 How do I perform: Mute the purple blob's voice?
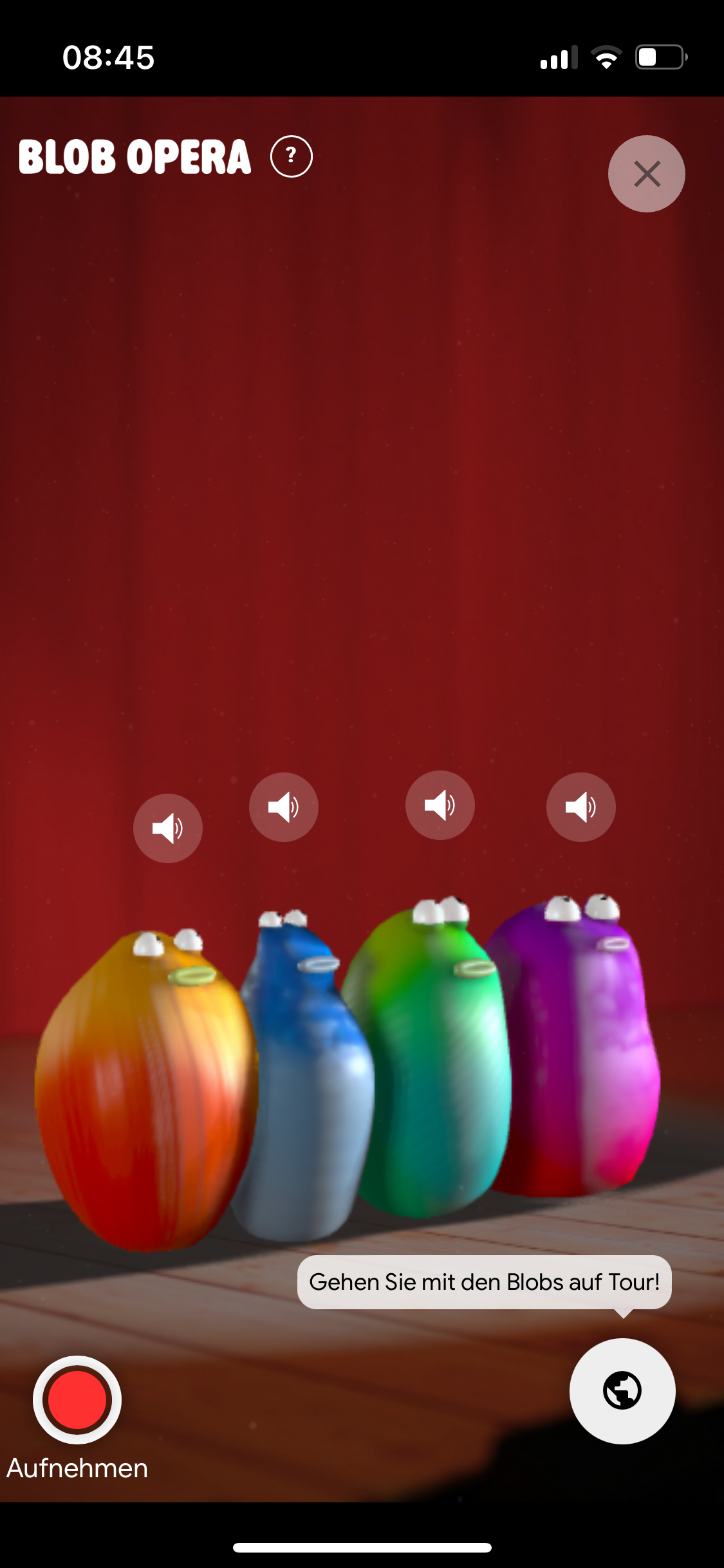click(x=581, y=807)
